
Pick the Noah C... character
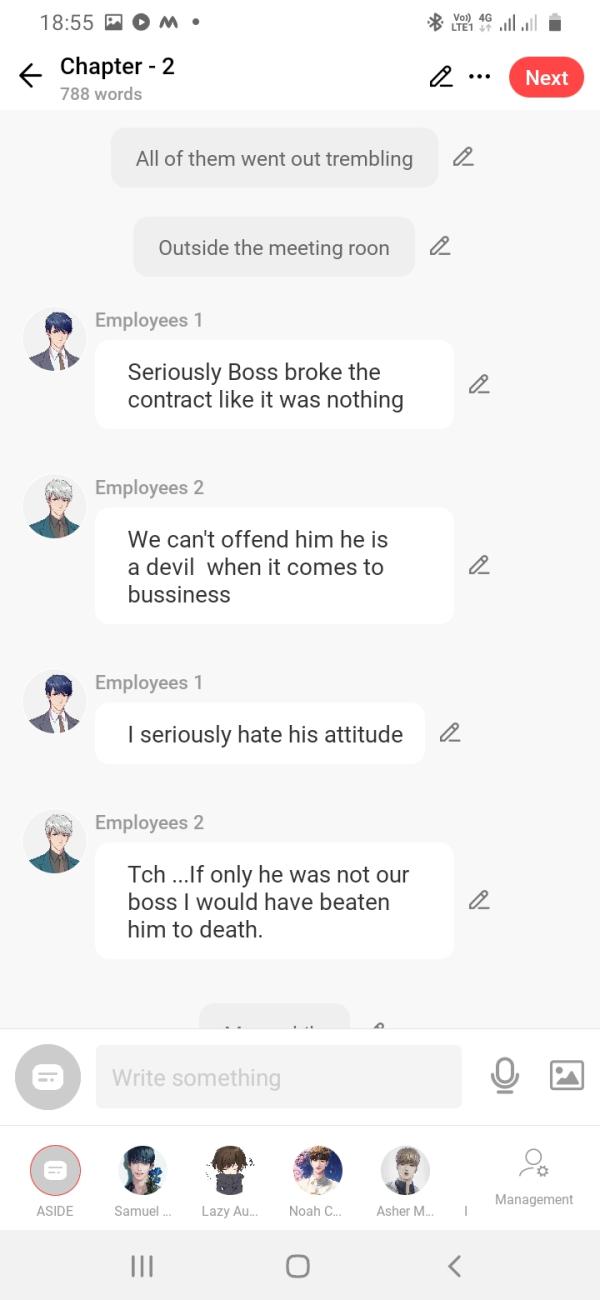pos(317,1171)
